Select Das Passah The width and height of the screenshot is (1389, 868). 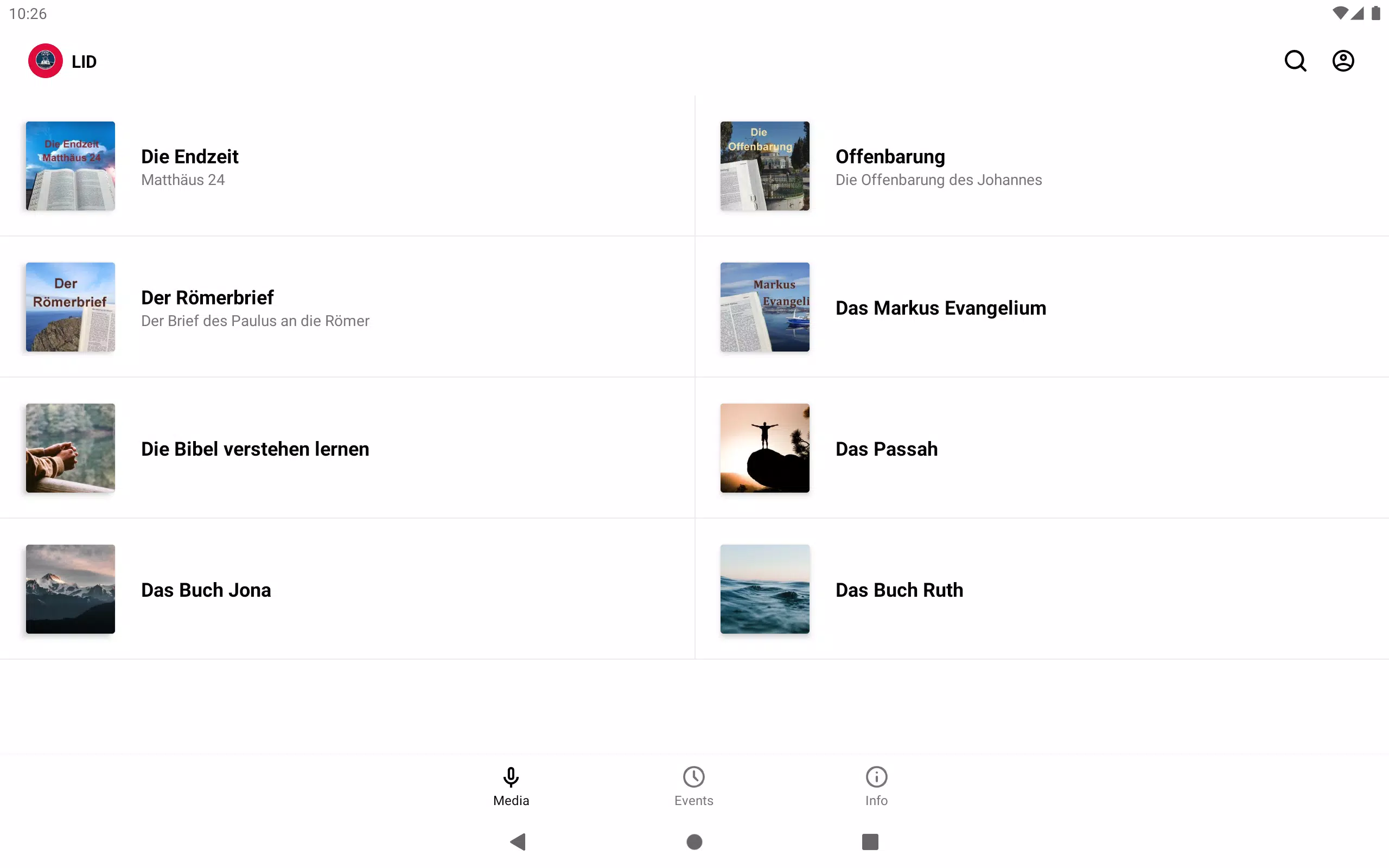tap(1042, 448)
